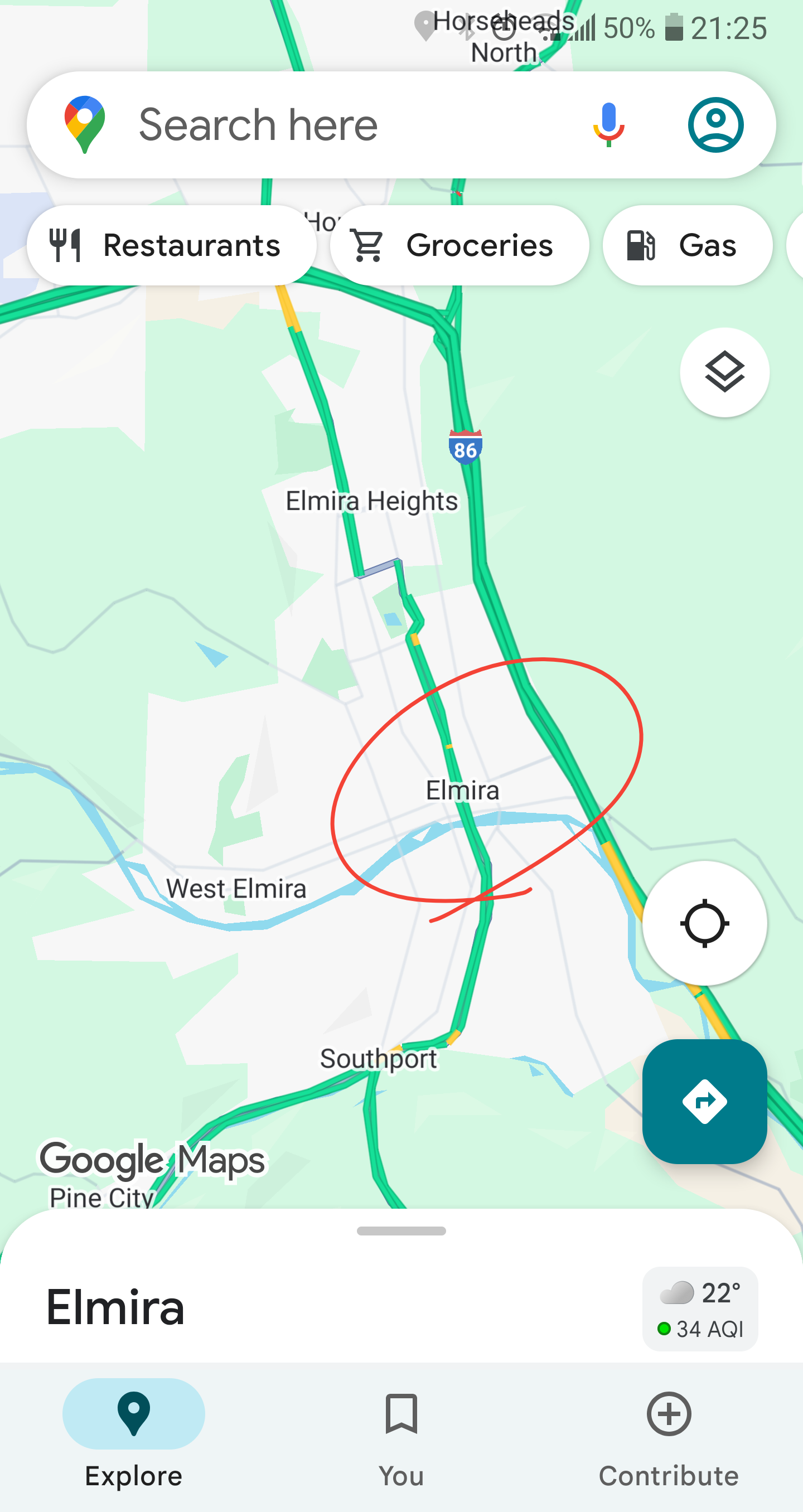The width and height of the screenshot is (803, 1512).
Task: Open the weather and AQI card
Action: 700,1310
